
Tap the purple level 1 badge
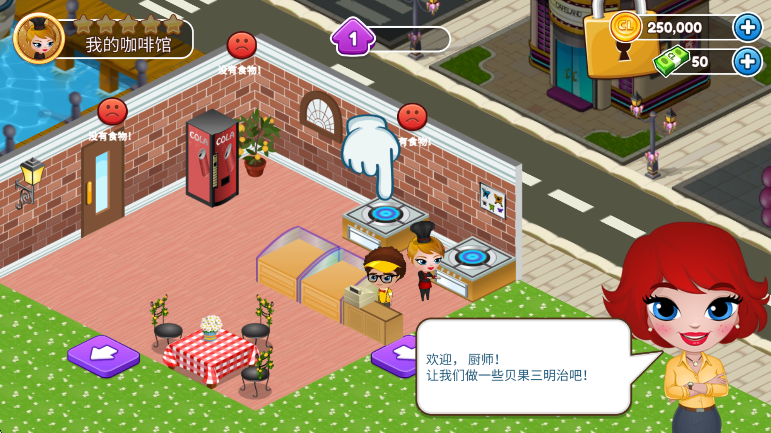click(352, 38)
